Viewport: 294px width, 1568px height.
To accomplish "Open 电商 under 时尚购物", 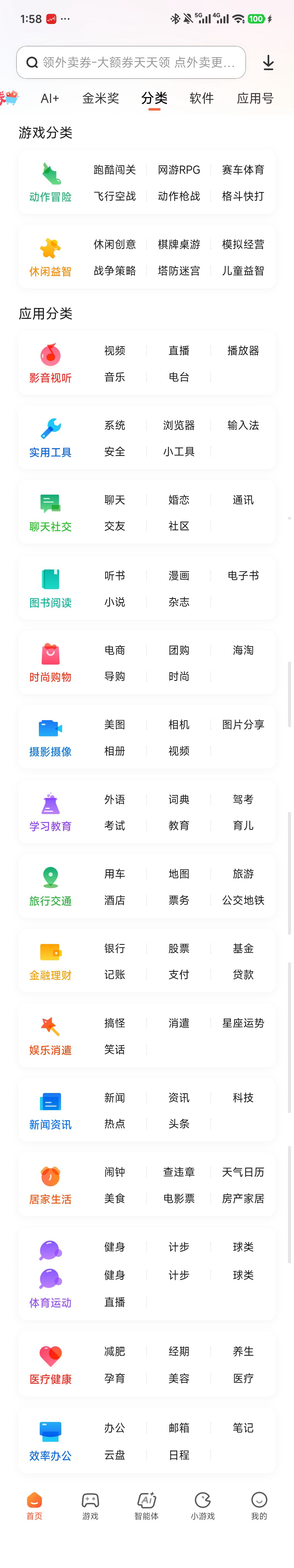I will (x=114, y=650).
